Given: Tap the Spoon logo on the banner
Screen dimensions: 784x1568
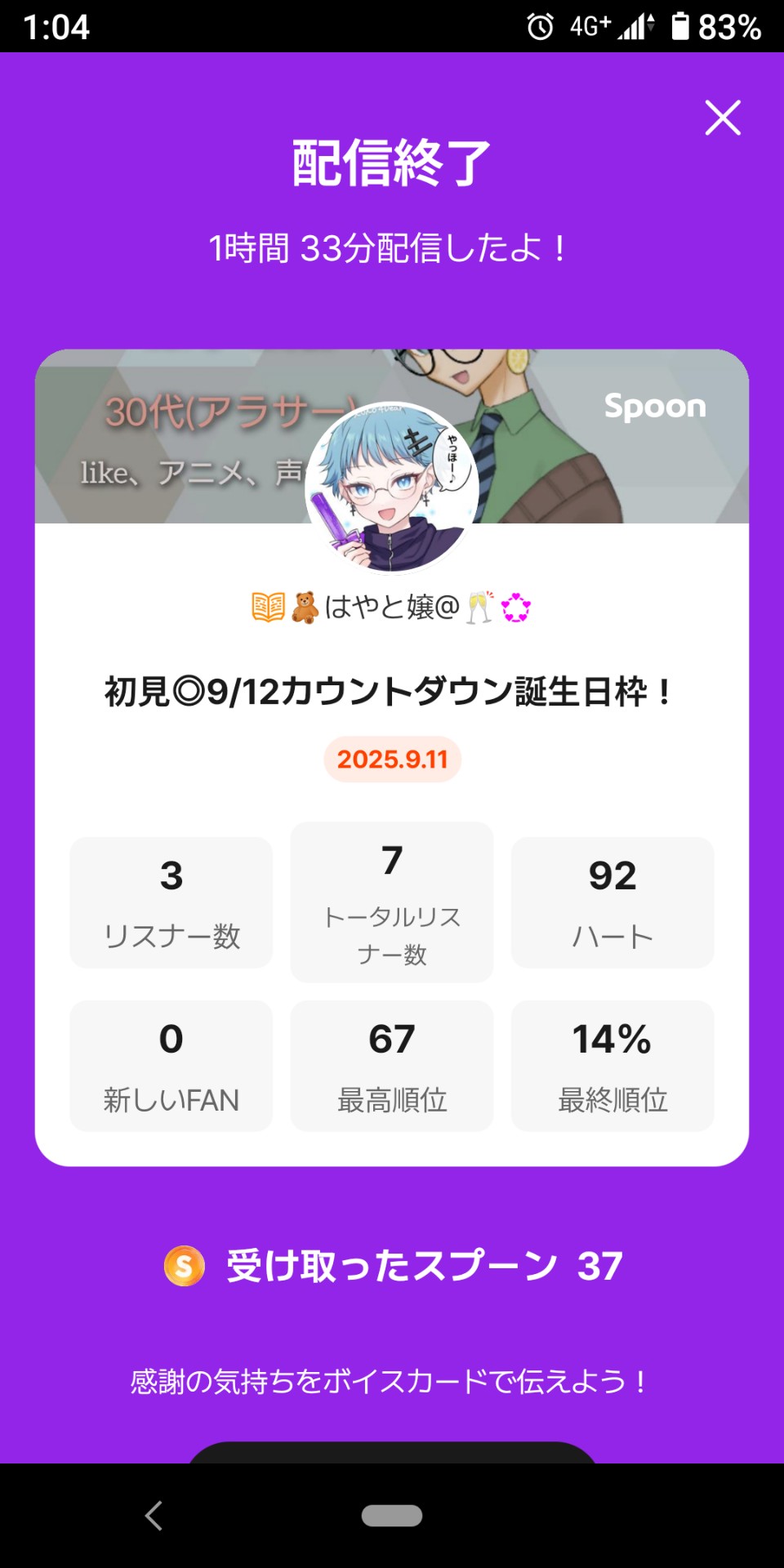Looking at the screenshot, I should tap(656, 407).
